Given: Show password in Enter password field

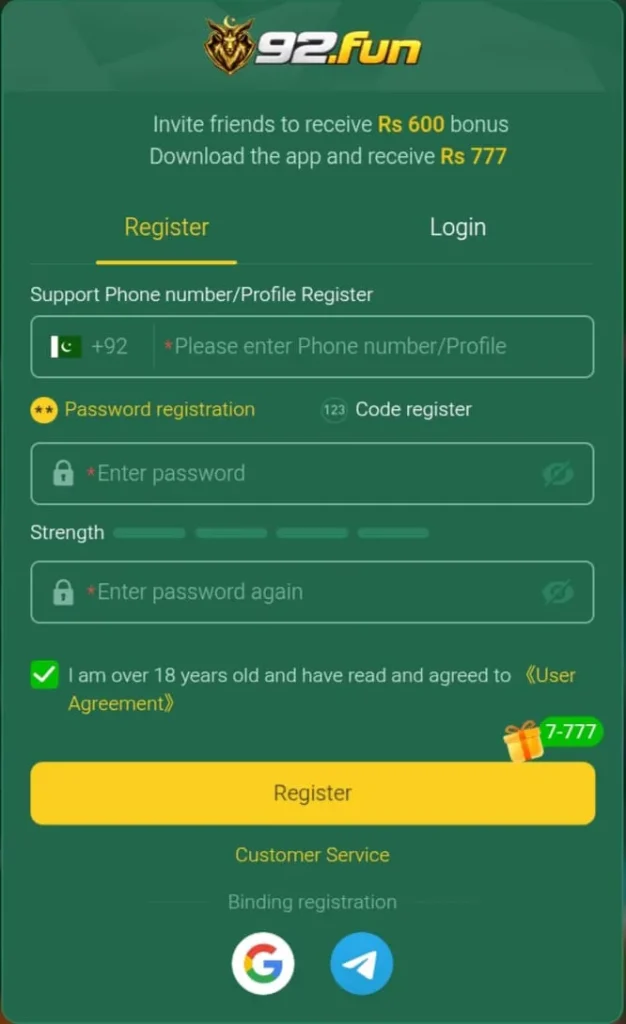Looking at the screenshot, I should [x=557, y=474].
